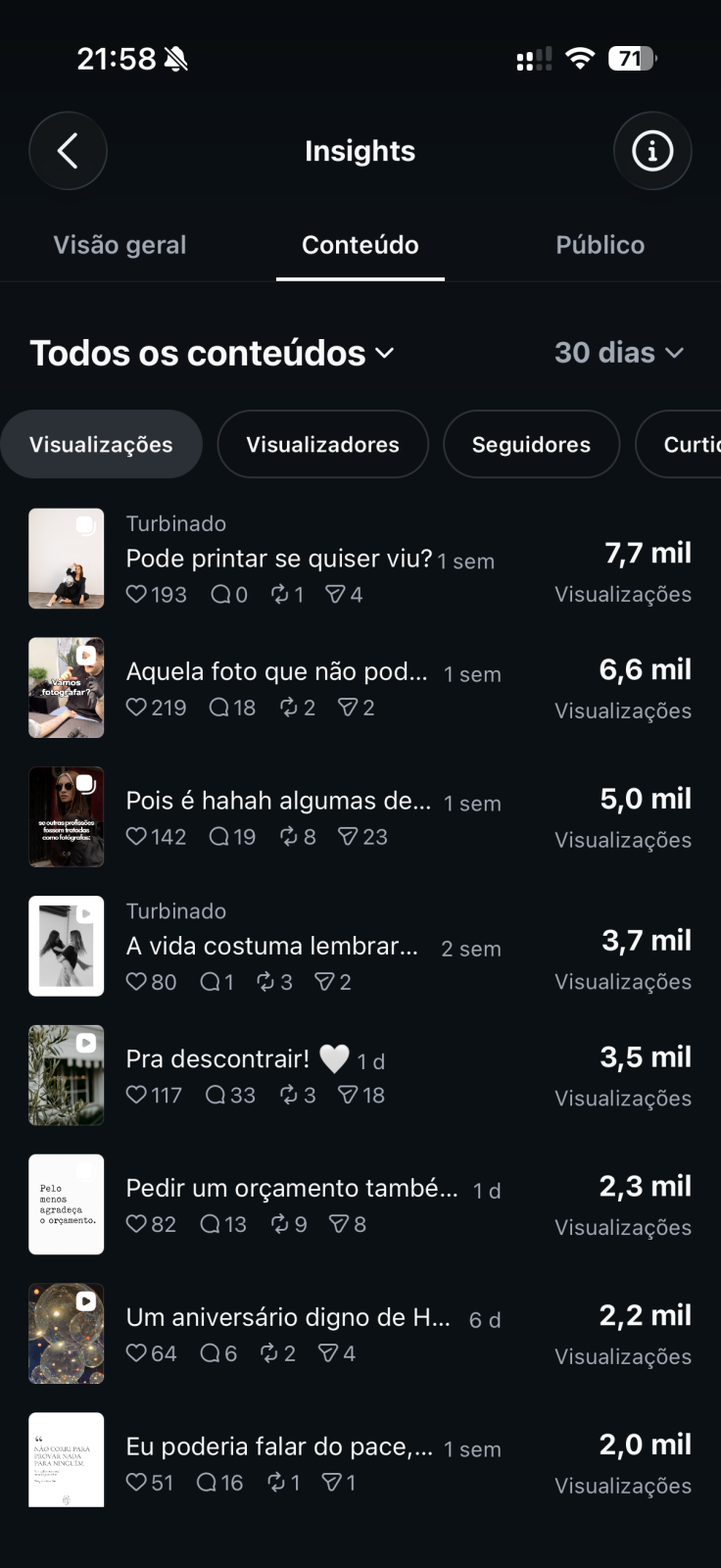Filter by Visualizadores
Viewport: 721px width, 1568px height.
coord(322,444)
